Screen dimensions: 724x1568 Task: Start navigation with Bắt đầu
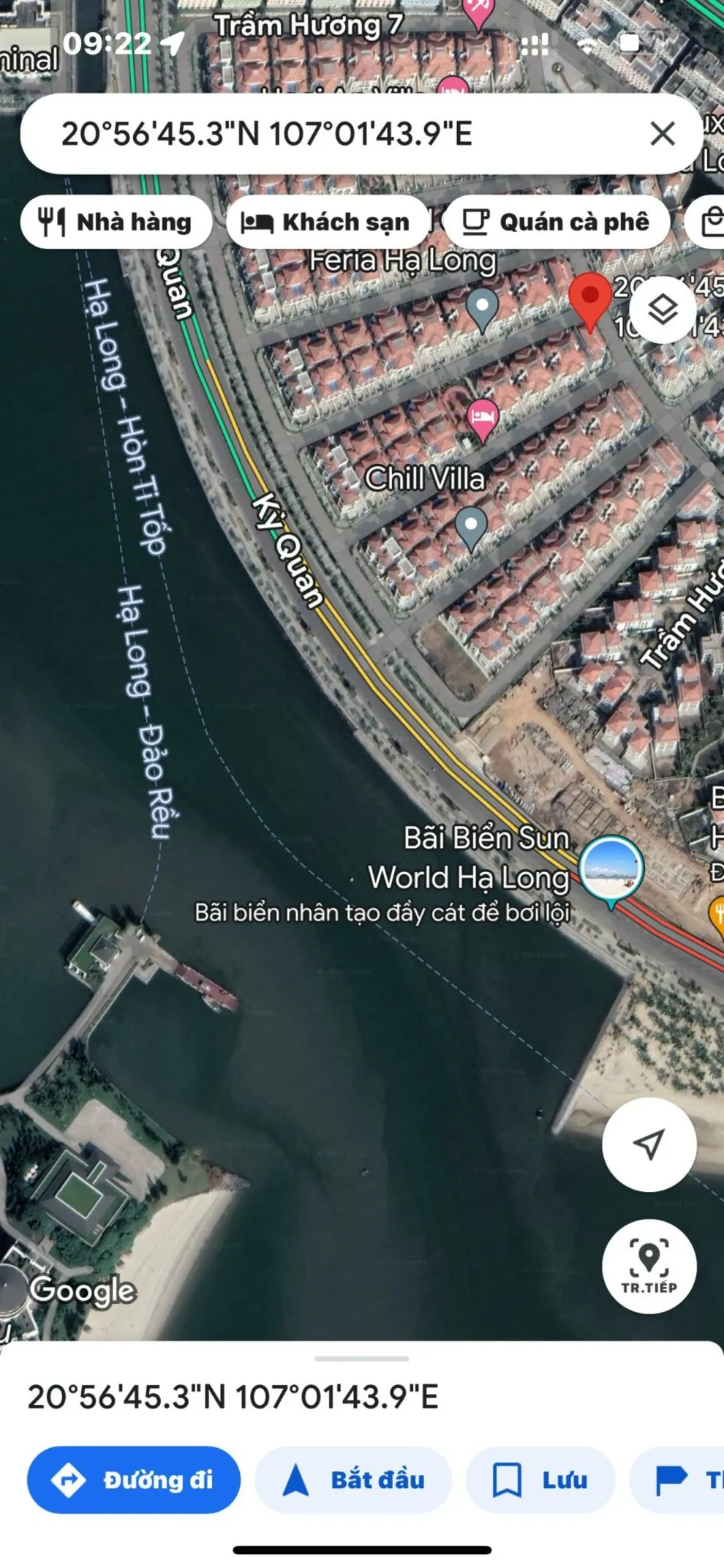[x=353, y=1479]
